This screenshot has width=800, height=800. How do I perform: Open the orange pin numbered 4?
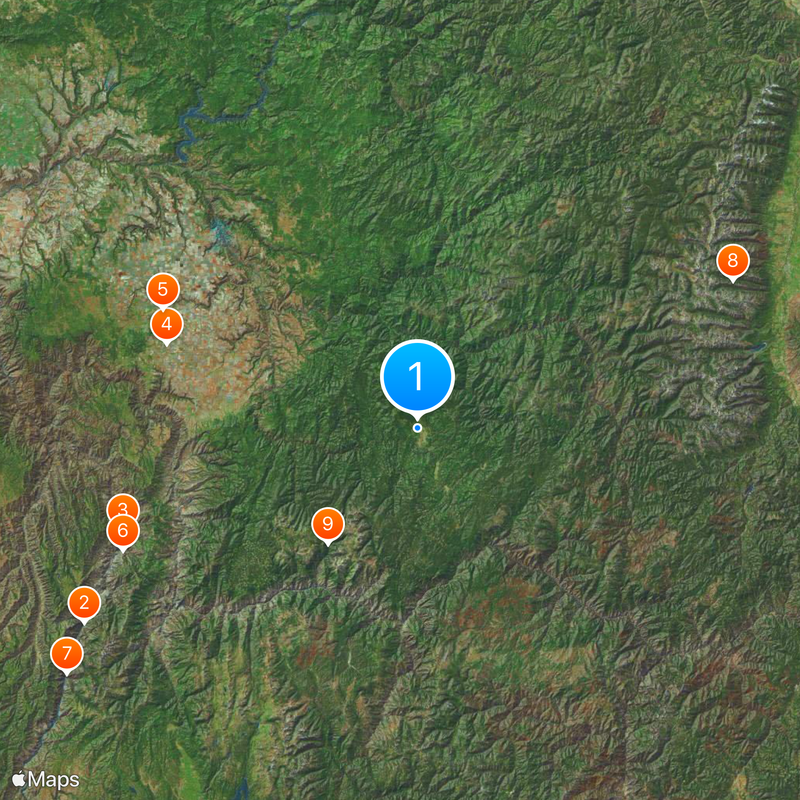[x=167, y=324]
